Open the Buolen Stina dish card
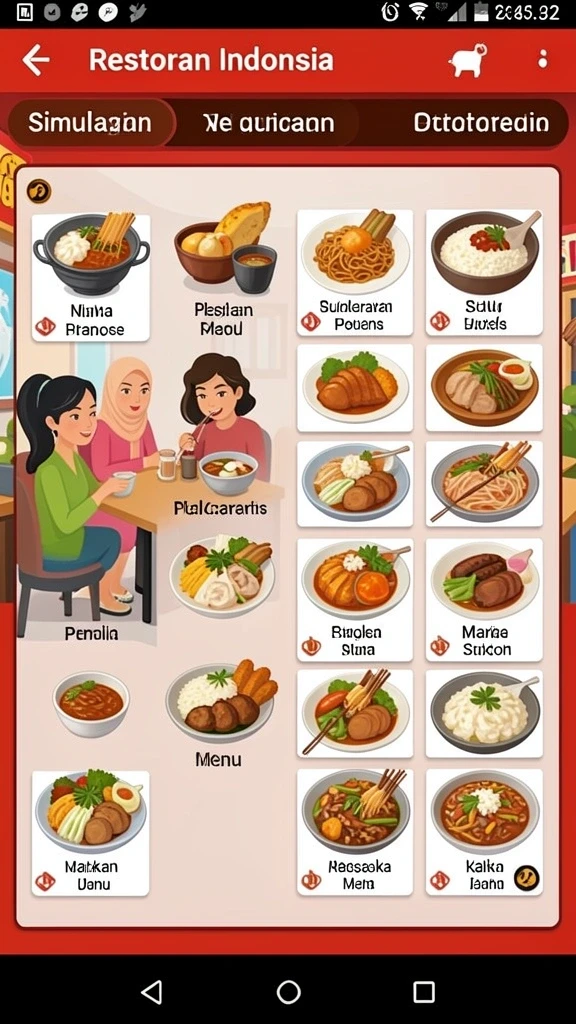The width and height of the screenshot is (576, 1024). coord(355,600)
